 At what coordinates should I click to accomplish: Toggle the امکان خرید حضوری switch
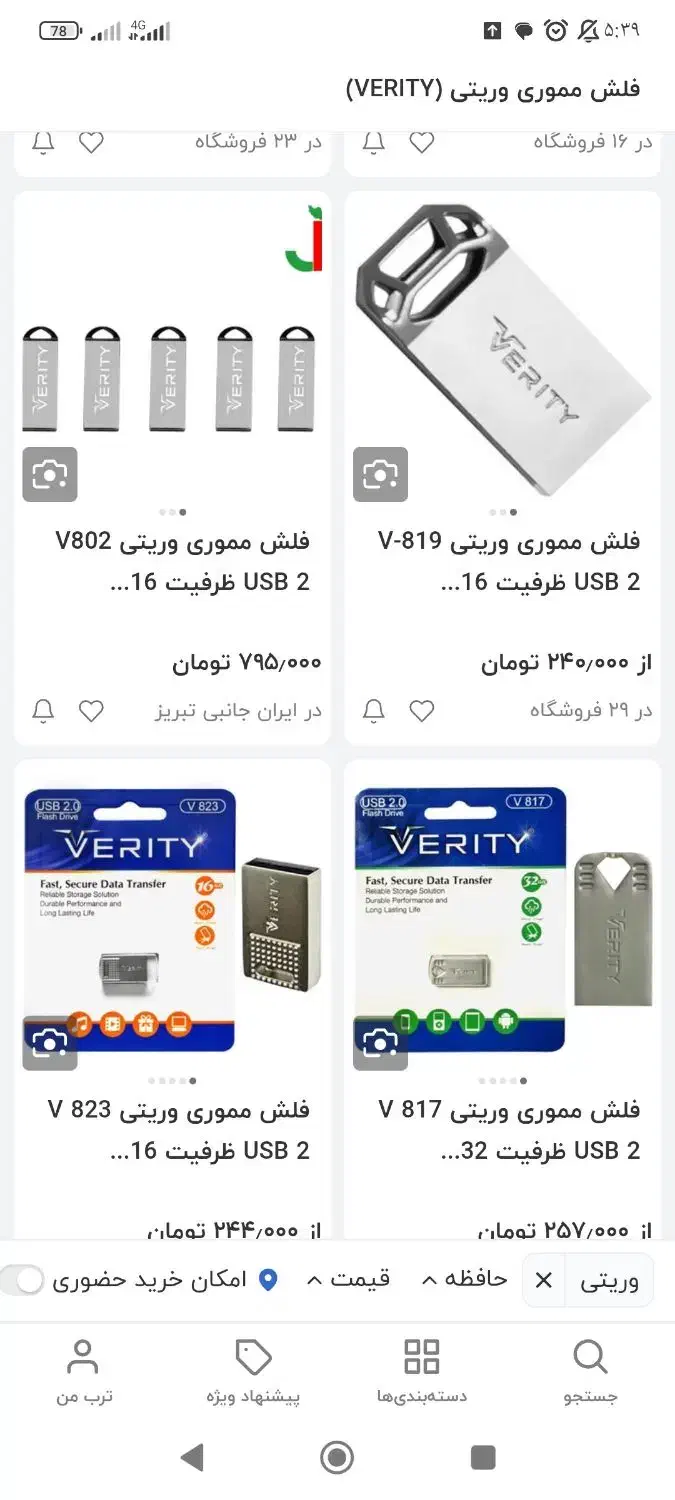click(x=24, y=1280)
